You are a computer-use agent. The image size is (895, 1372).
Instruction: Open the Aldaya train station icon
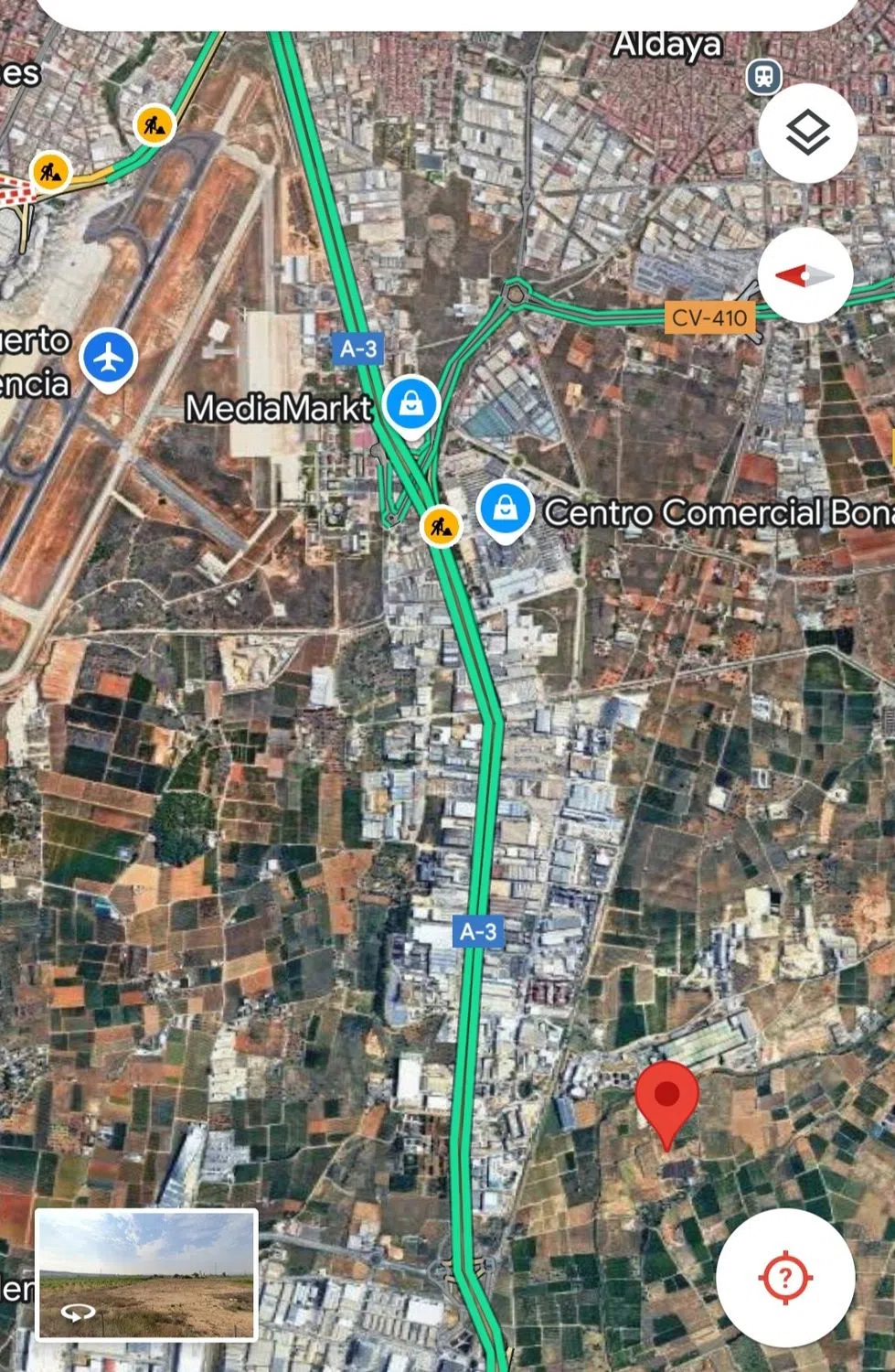click(x=763, y=76)
